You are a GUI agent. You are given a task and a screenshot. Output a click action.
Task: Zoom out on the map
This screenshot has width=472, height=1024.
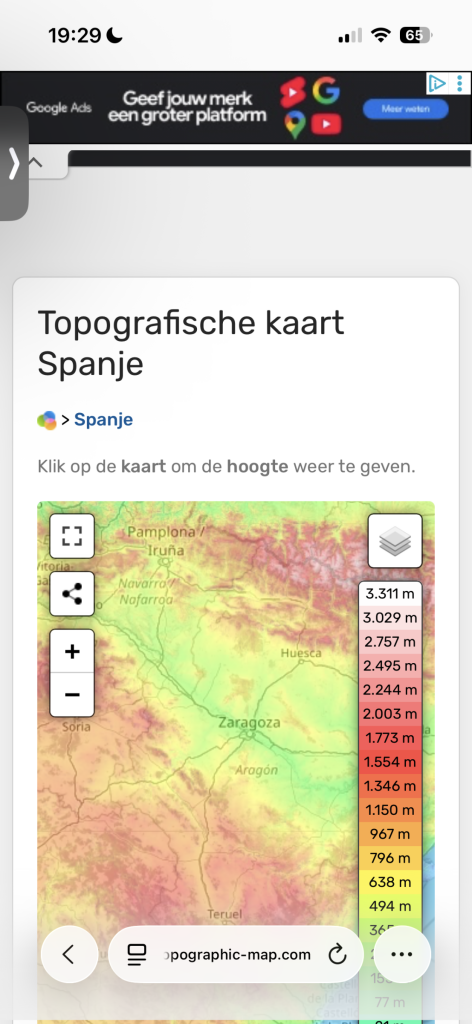coord(72,695)
